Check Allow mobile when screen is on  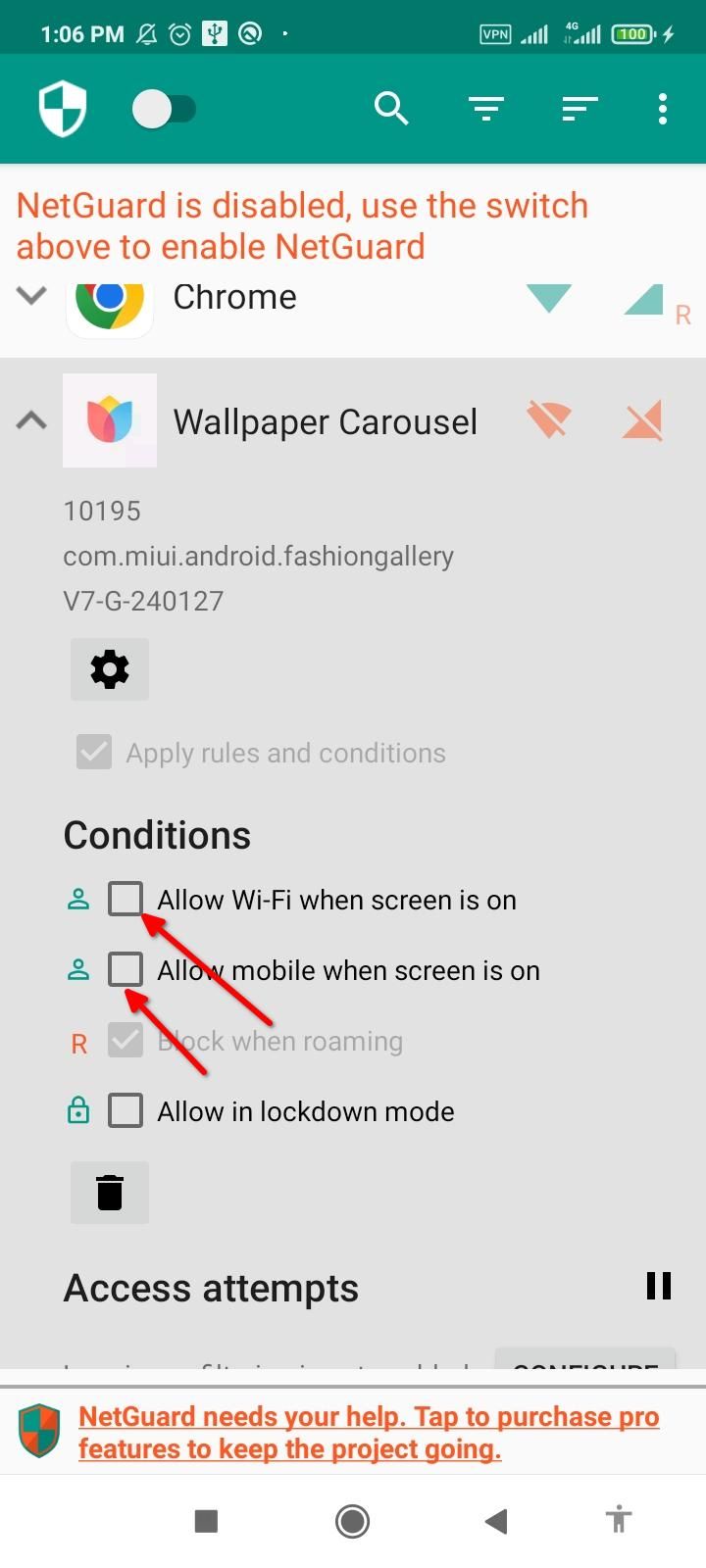(x=126, y=969)
